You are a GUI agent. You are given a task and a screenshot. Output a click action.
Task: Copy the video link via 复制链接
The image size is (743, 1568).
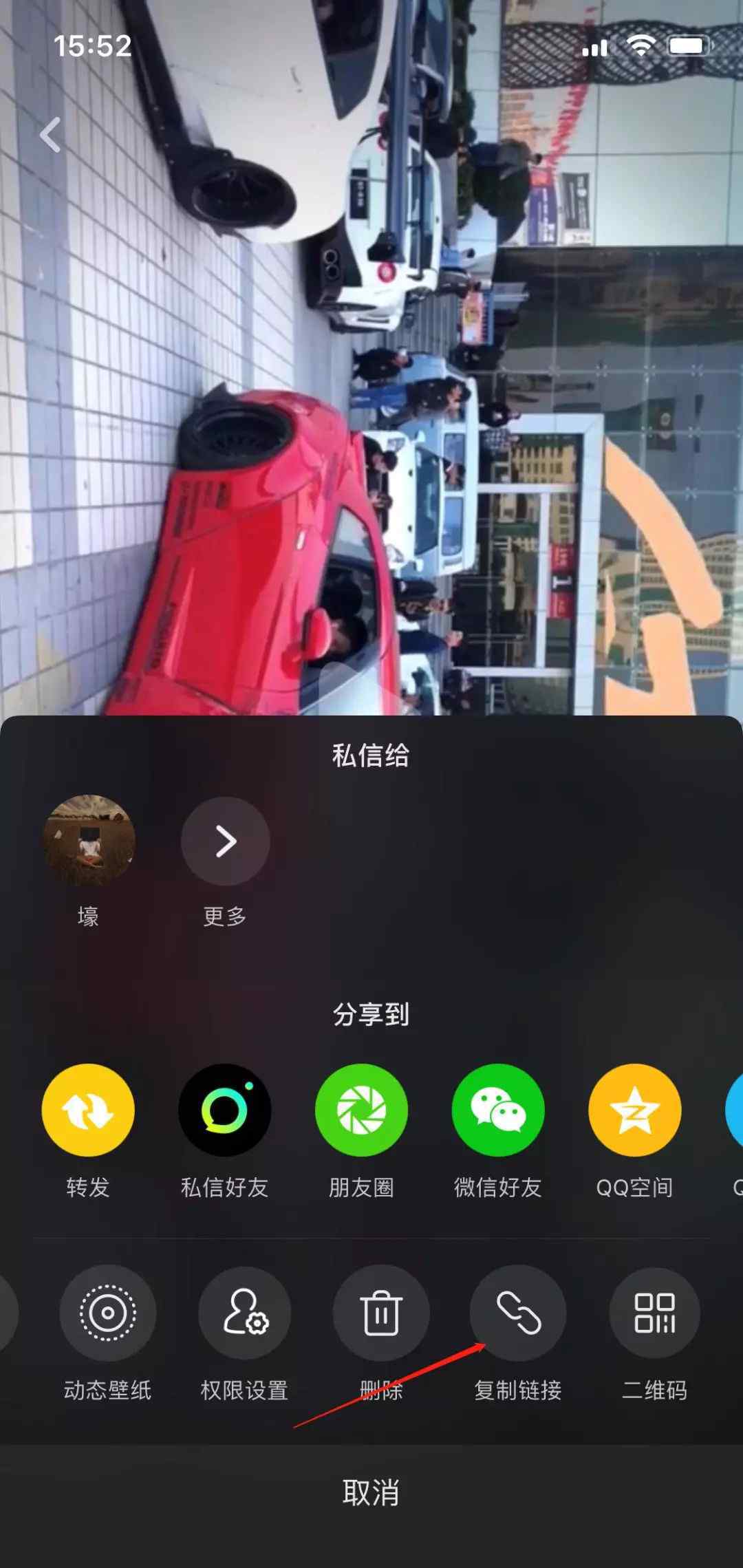(x=518, y=1313)
